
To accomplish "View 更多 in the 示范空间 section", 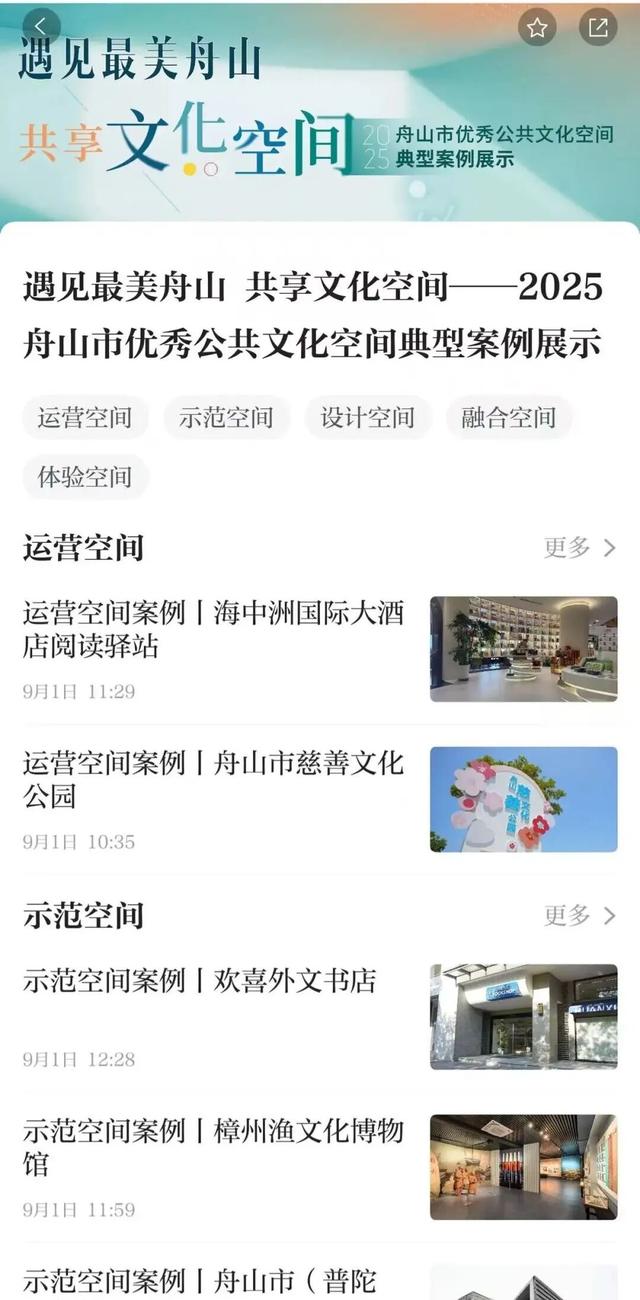I will (x=580, y=915).
